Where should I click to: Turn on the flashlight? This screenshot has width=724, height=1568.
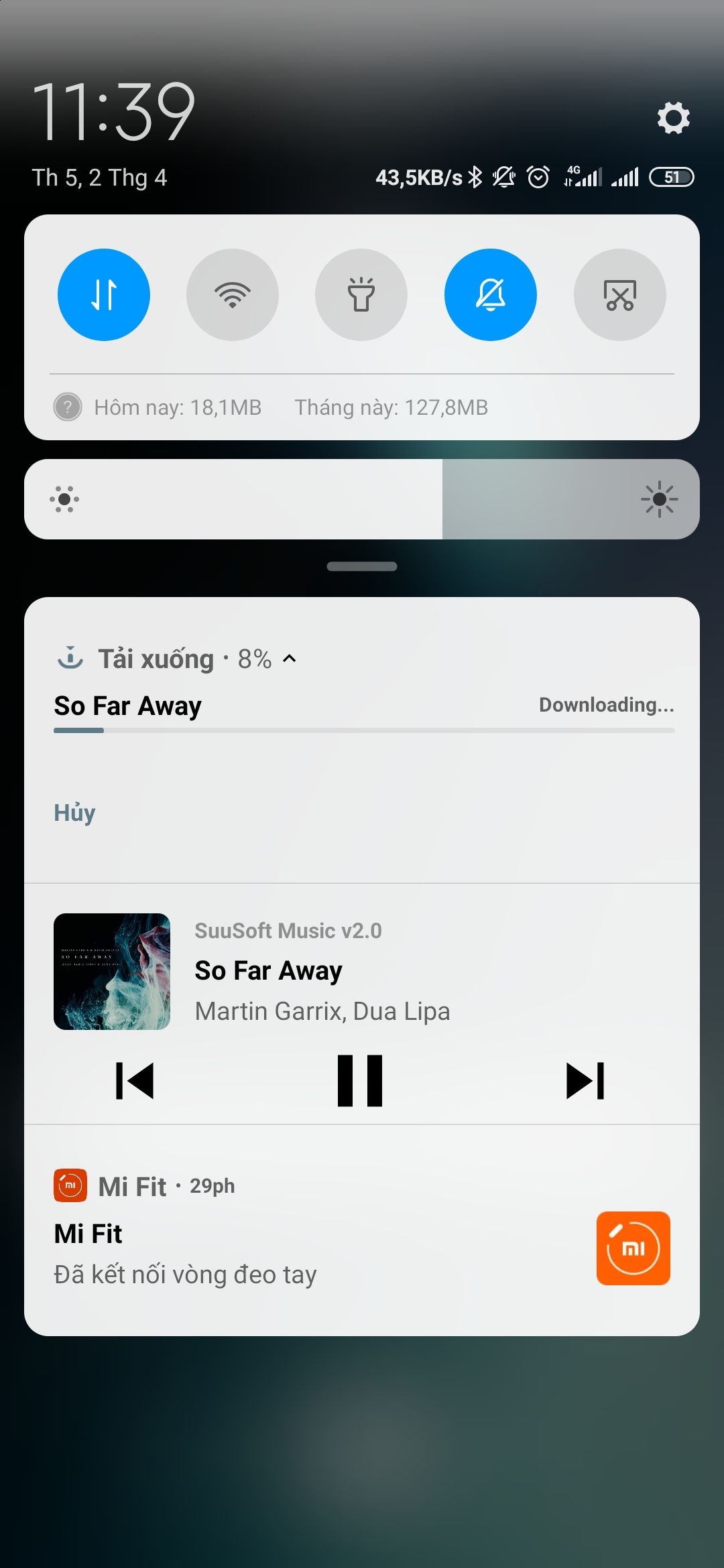click(361, 295)
